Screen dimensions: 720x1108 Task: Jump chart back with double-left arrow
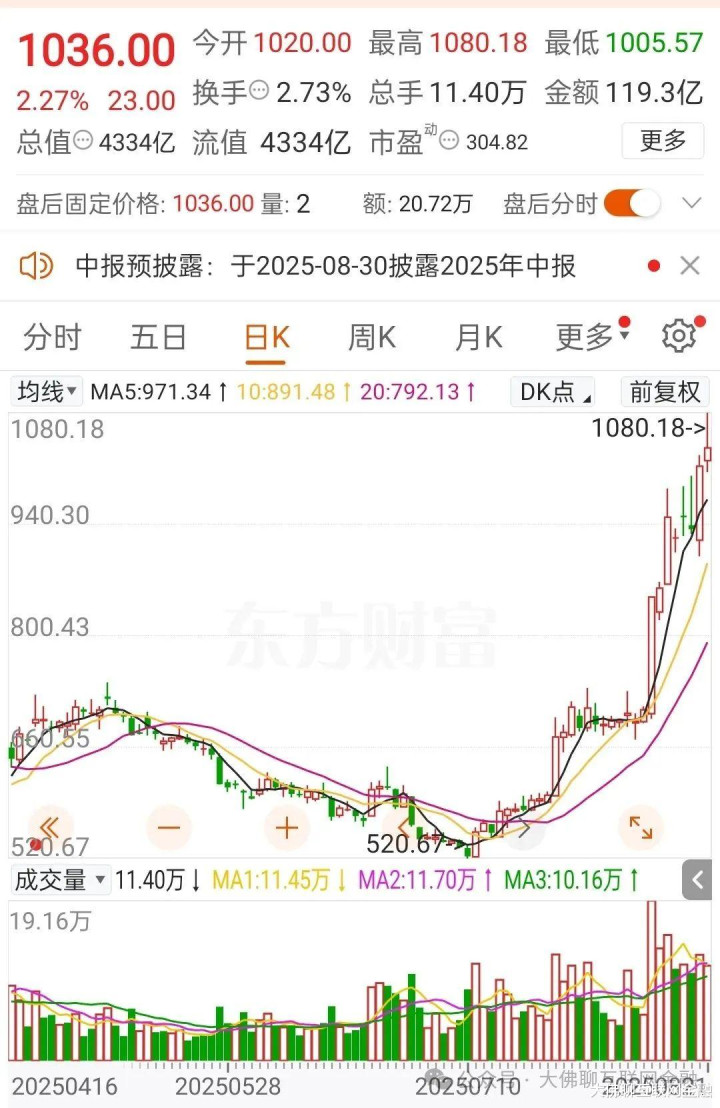pyautogui.click(x=50, y=827)
